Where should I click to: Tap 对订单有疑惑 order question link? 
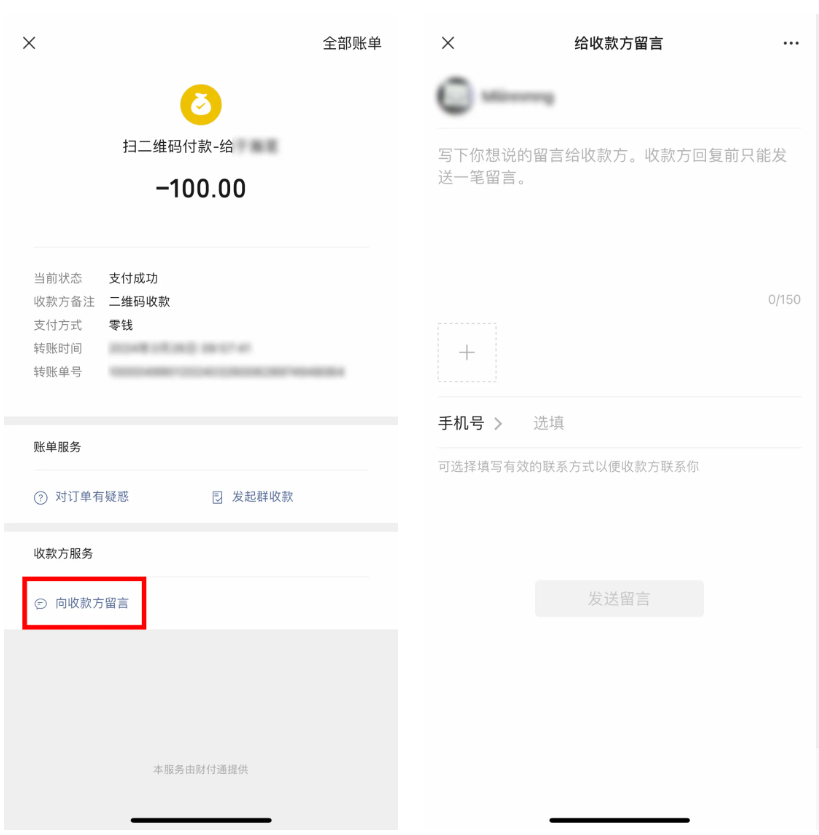[82, 497]
